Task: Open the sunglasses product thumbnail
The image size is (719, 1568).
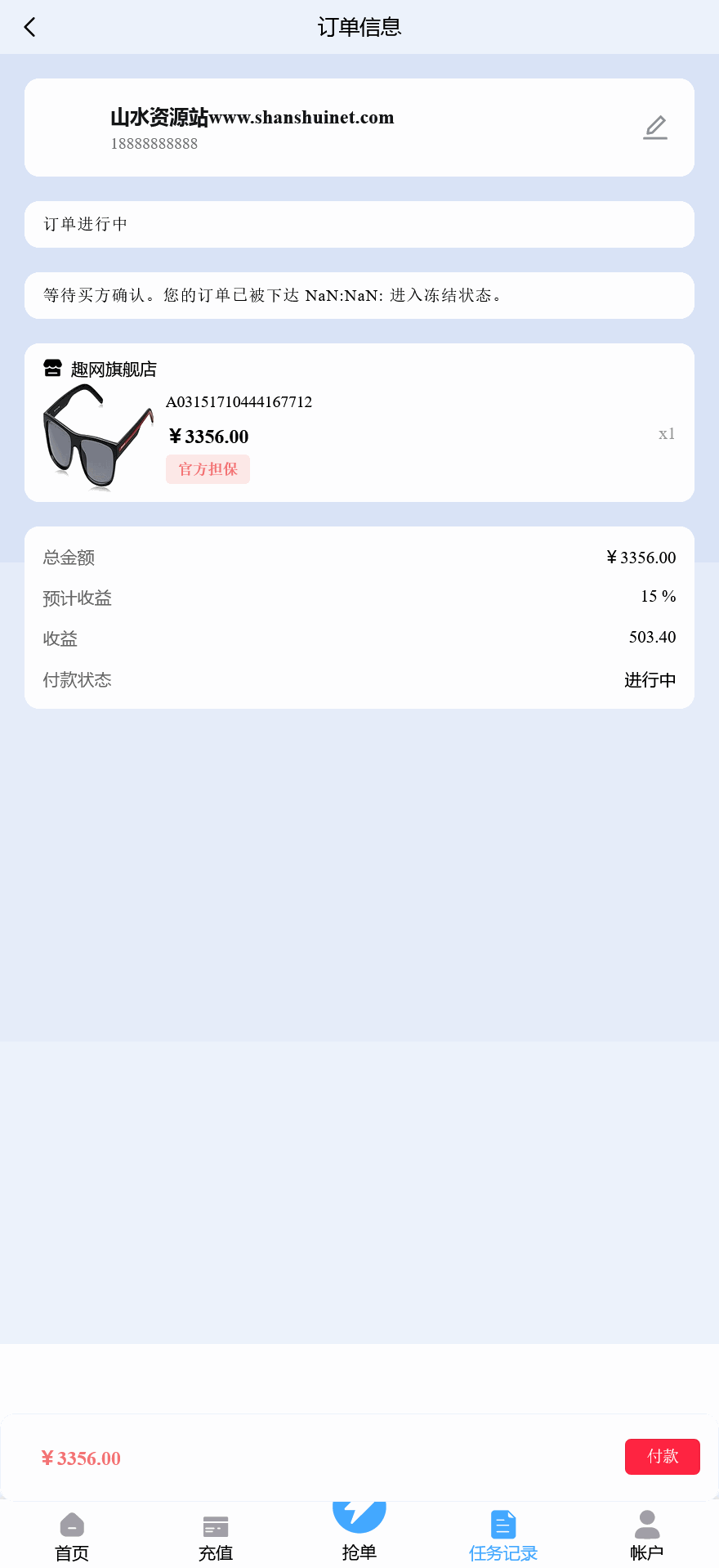Action: coord(97,435)
